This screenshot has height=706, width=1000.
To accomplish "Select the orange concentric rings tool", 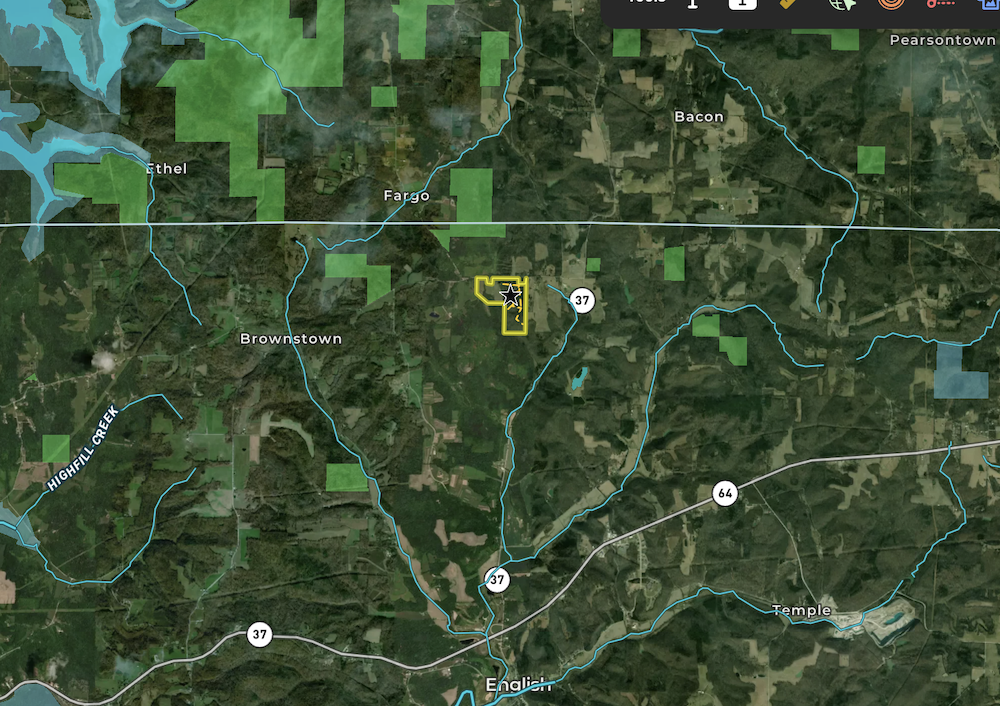I will pos(889,4).
